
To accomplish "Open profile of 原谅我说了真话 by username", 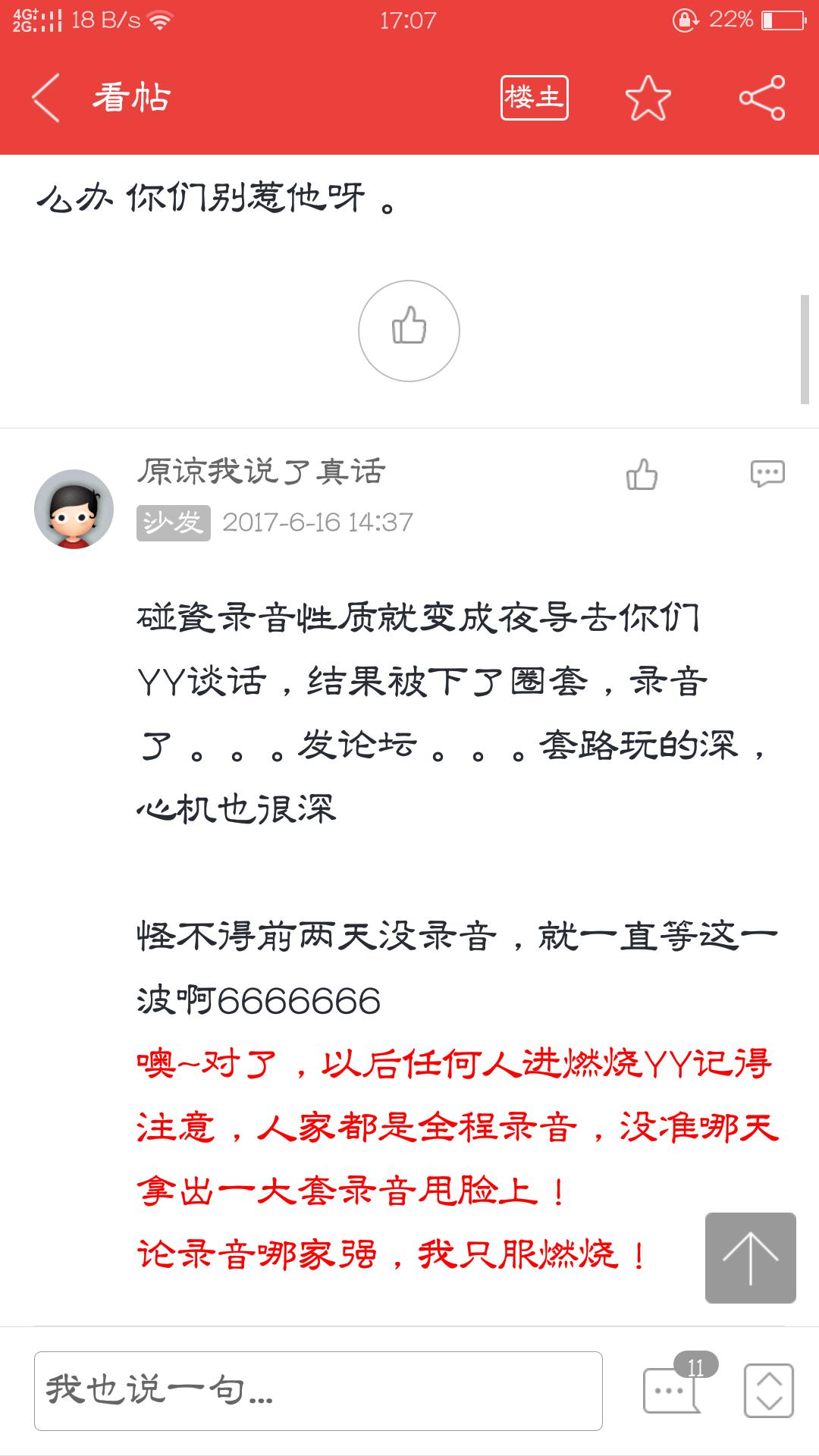I will pyautogui.click(x=261, y=472).
